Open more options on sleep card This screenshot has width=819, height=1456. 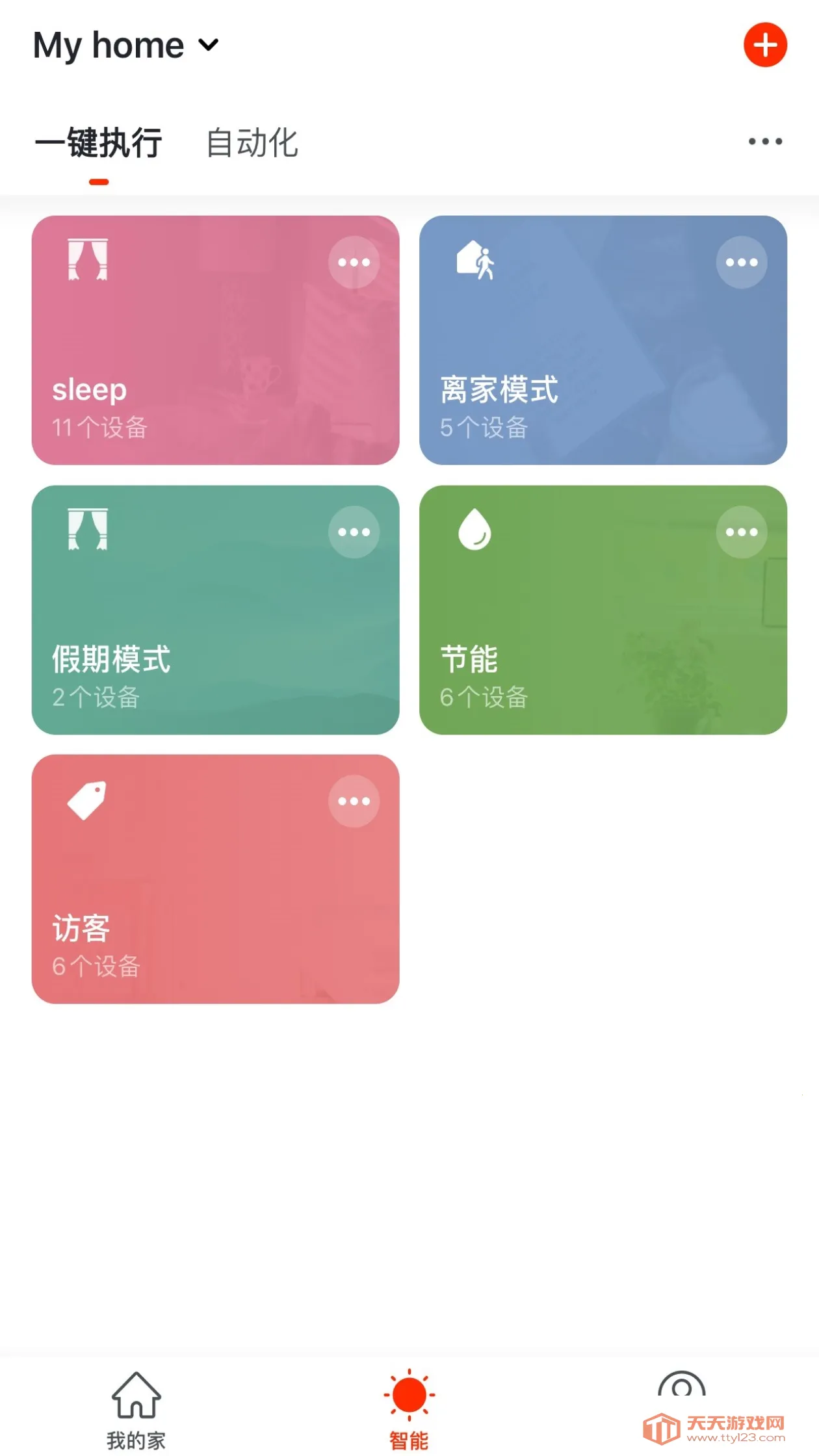354,262
